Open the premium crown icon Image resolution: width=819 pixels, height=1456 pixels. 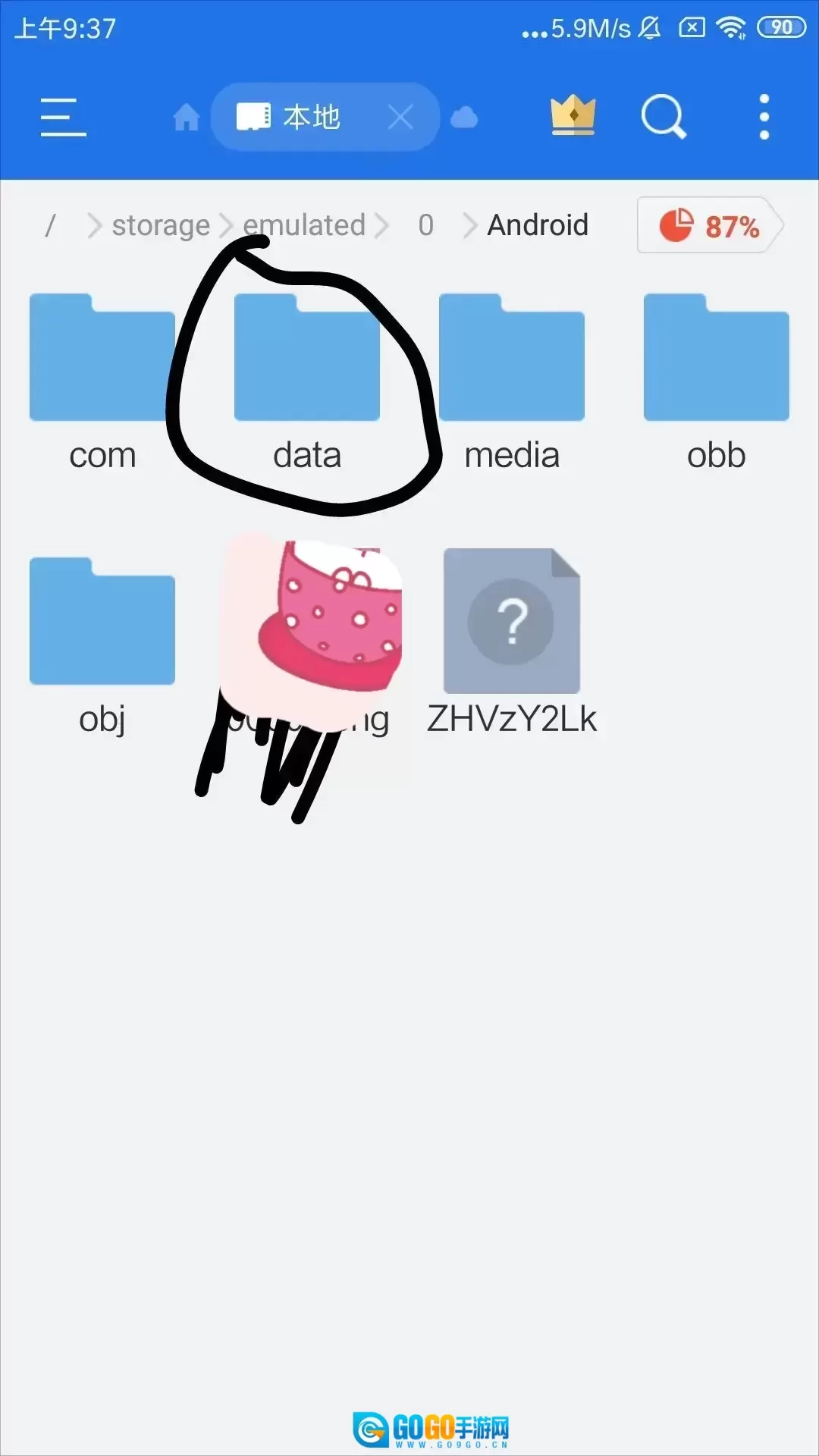tap(573, 116)
